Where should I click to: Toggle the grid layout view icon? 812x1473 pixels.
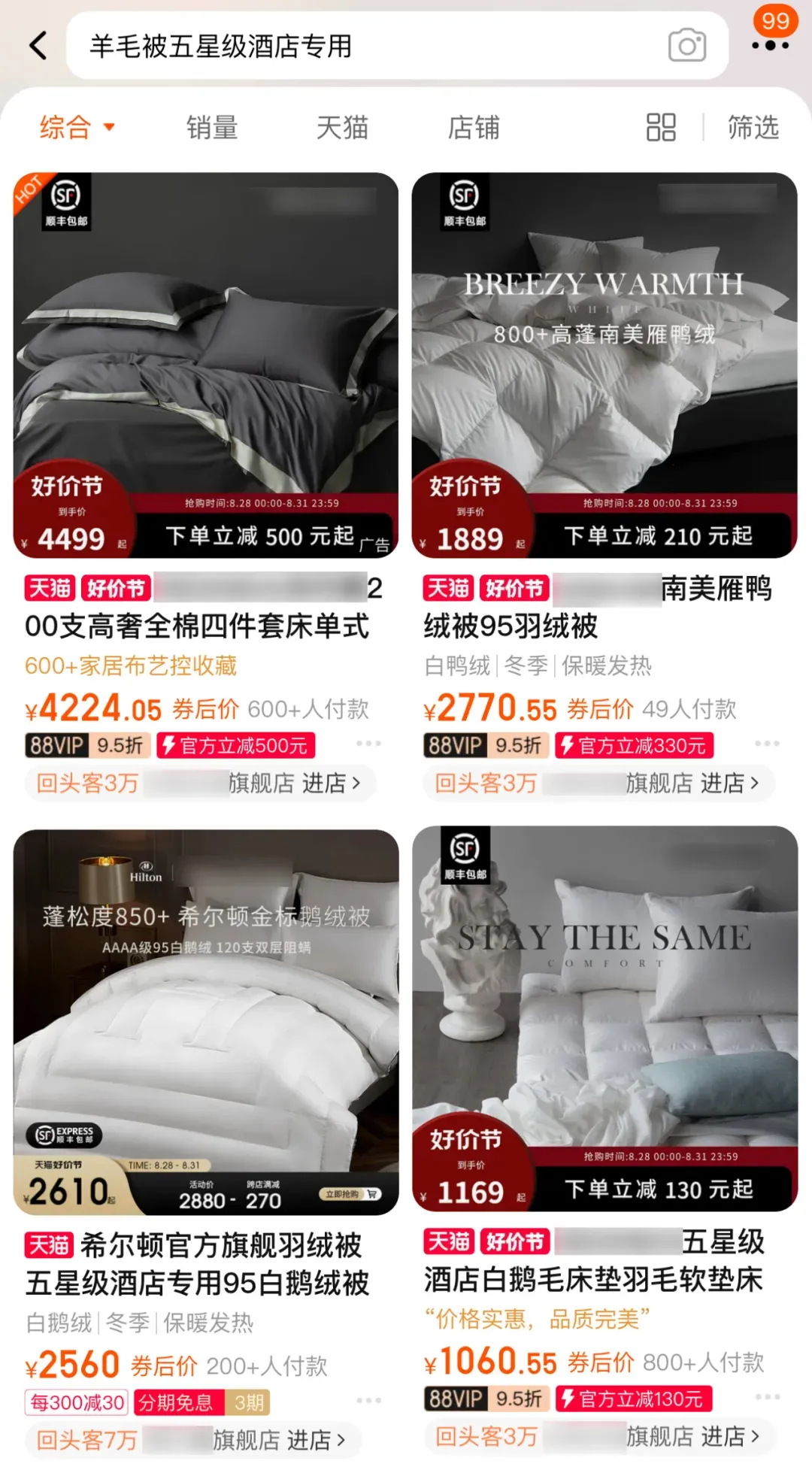tap(661, 127)
